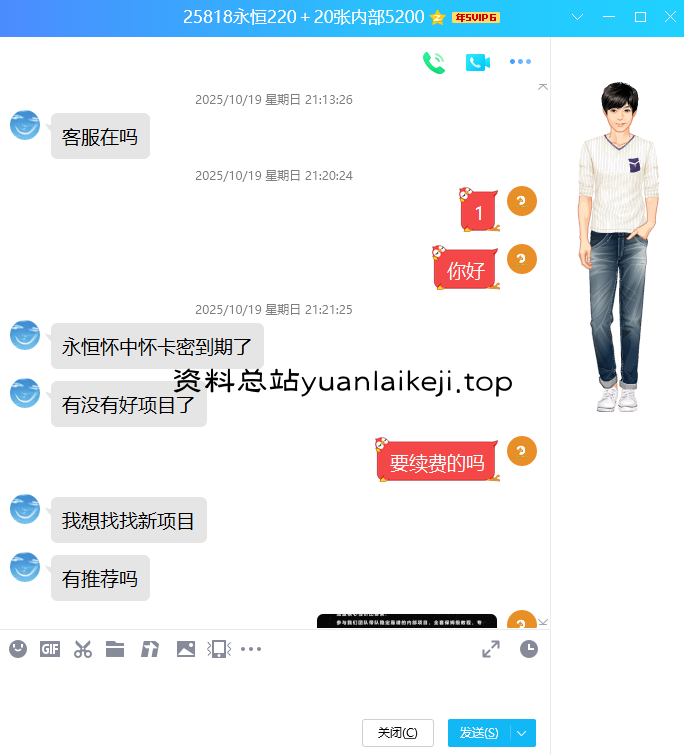Expand the message input area
Viewport: 684px width, 755px height.
pos(491,649)
